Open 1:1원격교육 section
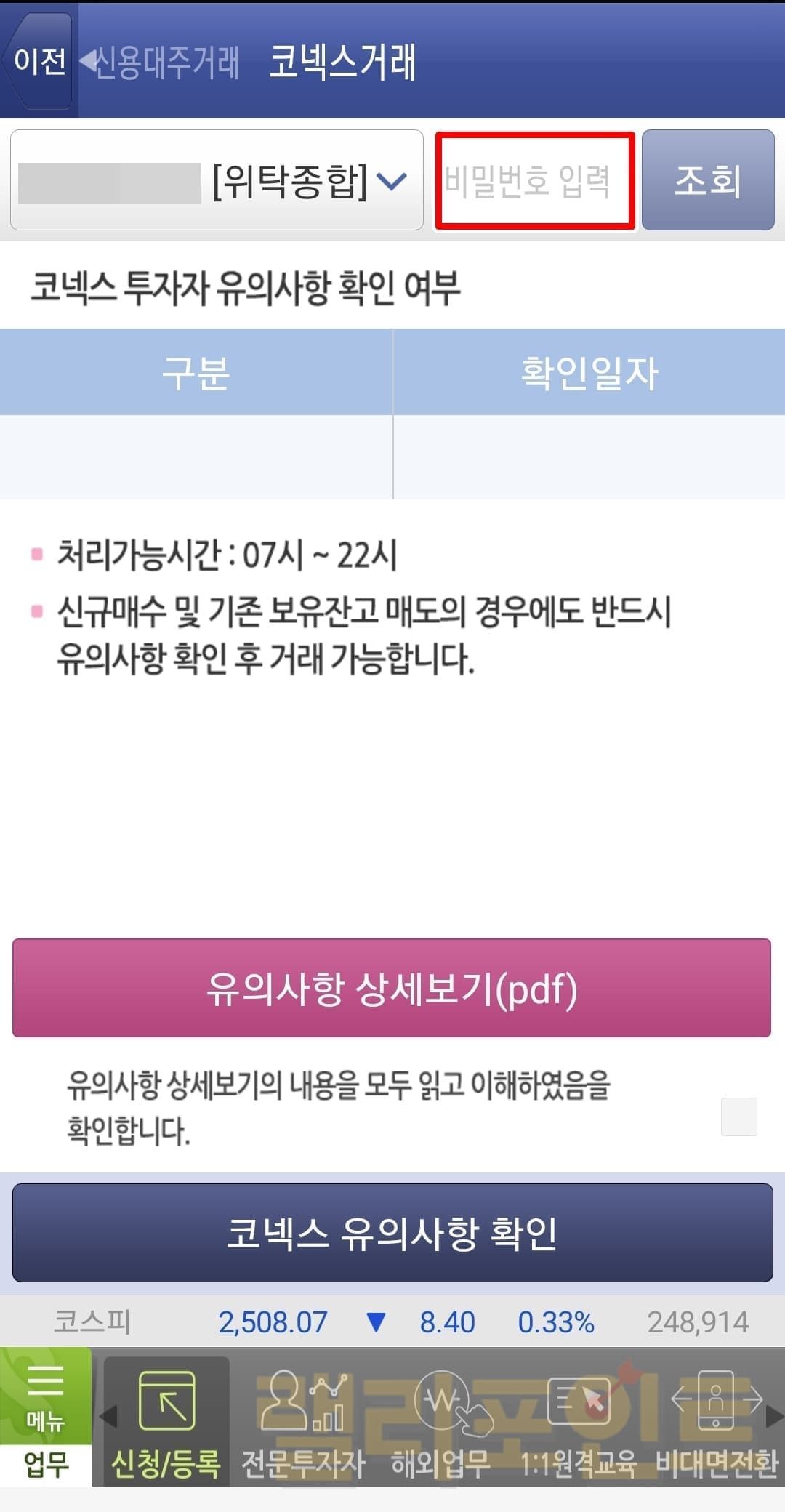The image size is (785, 1512). click(x=579, y=1419)
